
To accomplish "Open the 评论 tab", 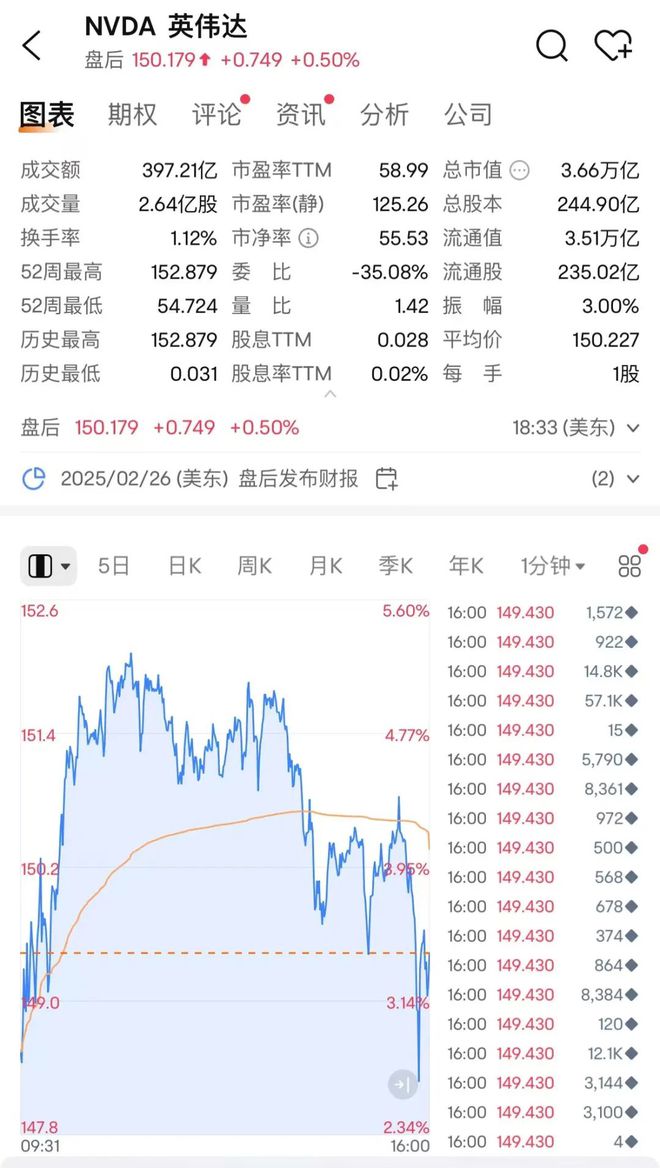I will 217,115.
